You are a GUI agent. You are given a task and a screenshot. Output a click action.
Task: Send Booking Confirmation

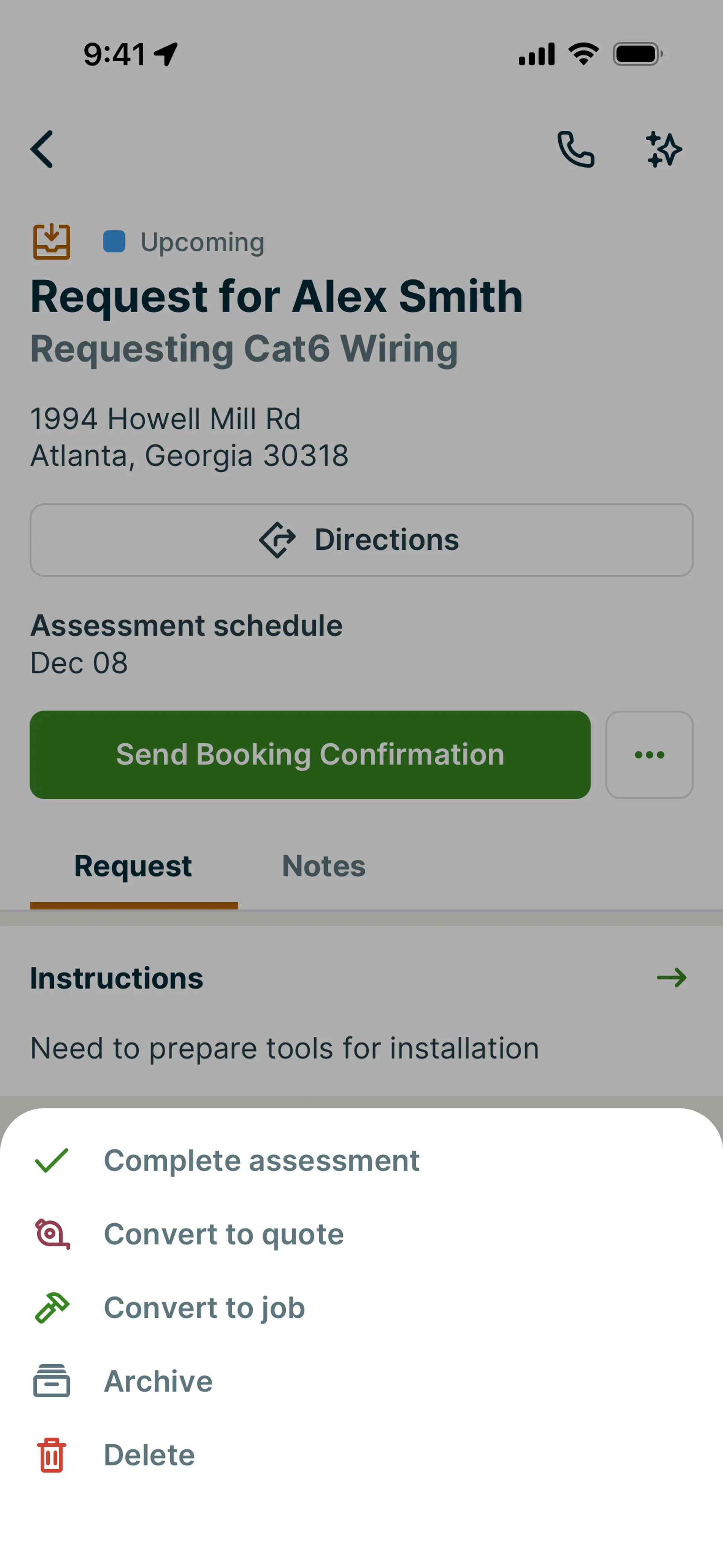tap(310, 754)
